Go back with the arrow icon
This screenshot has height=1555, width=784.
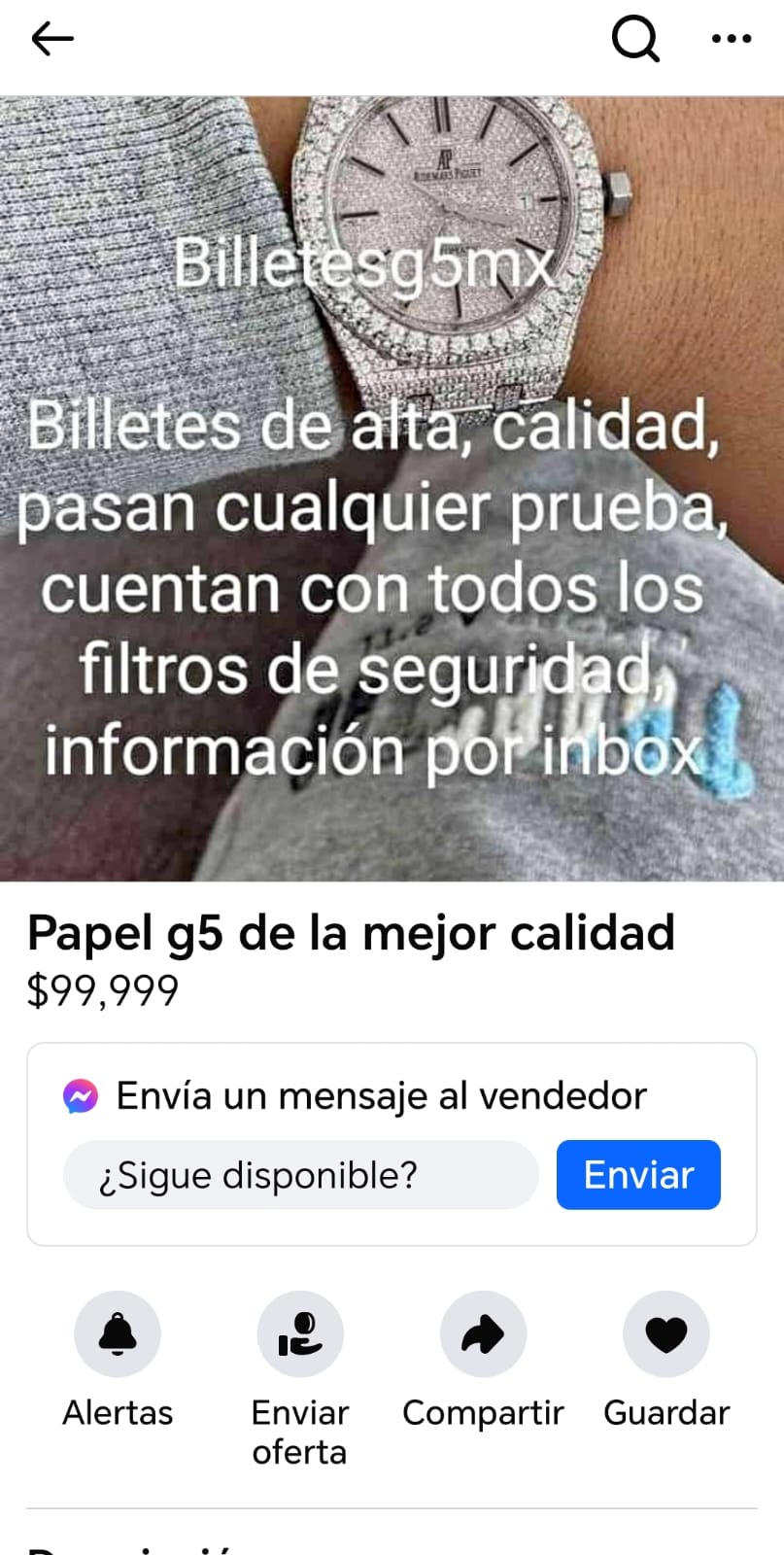[52, 39]
